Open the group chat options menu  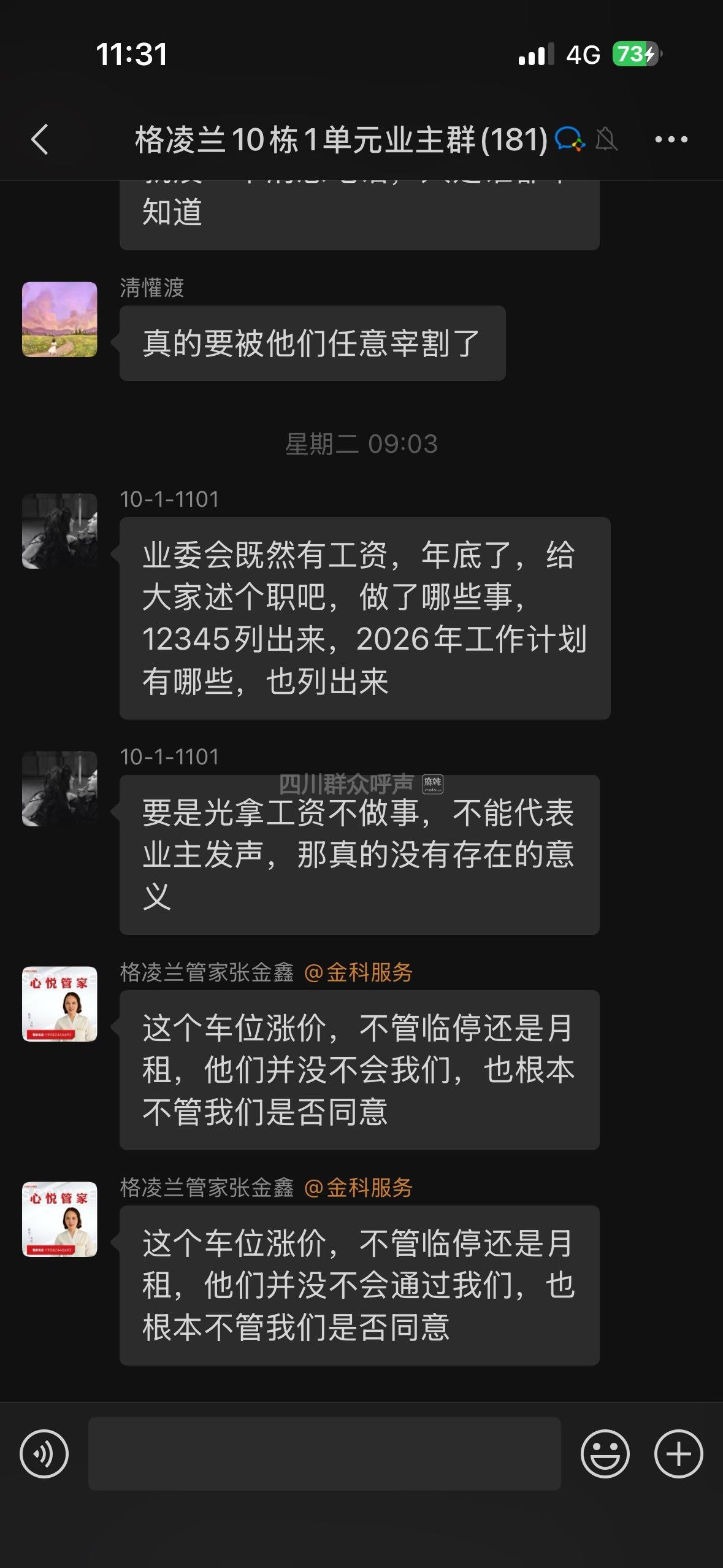point(671,139)
